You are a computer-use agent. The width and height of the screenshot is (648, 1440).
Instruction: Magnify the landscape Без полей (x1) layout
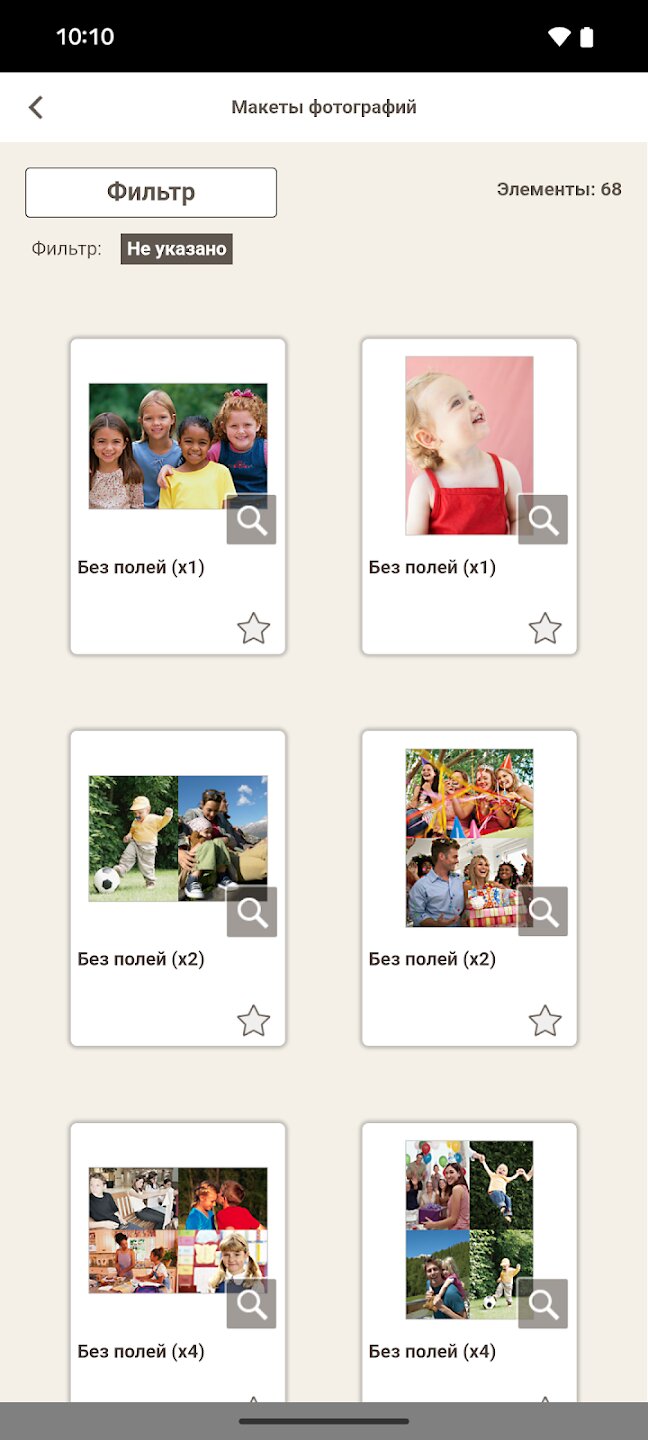pyautogui.click(x=251, y=520)
